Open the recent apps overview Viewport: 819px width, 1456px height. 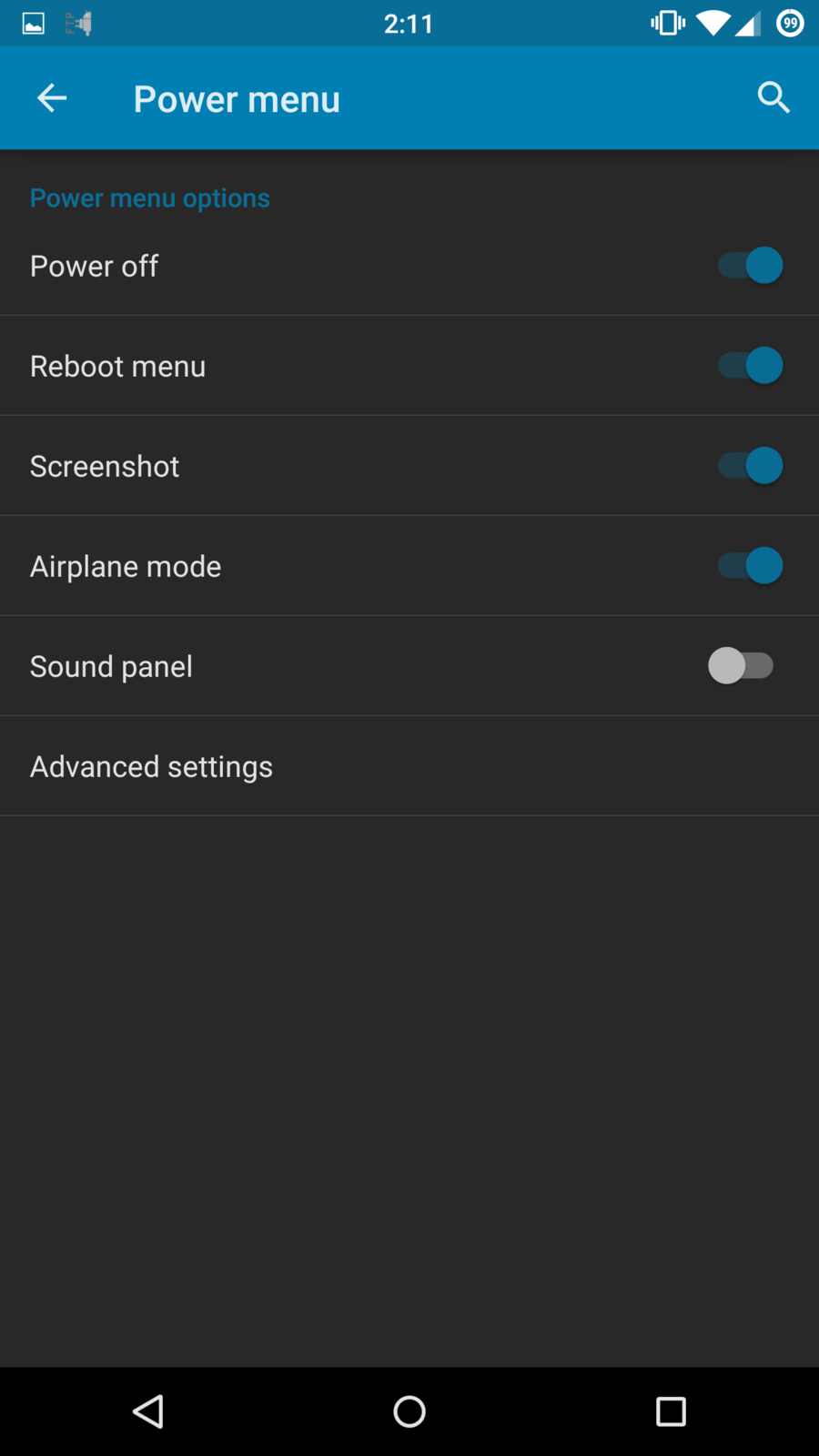[x=671, y=1411]
